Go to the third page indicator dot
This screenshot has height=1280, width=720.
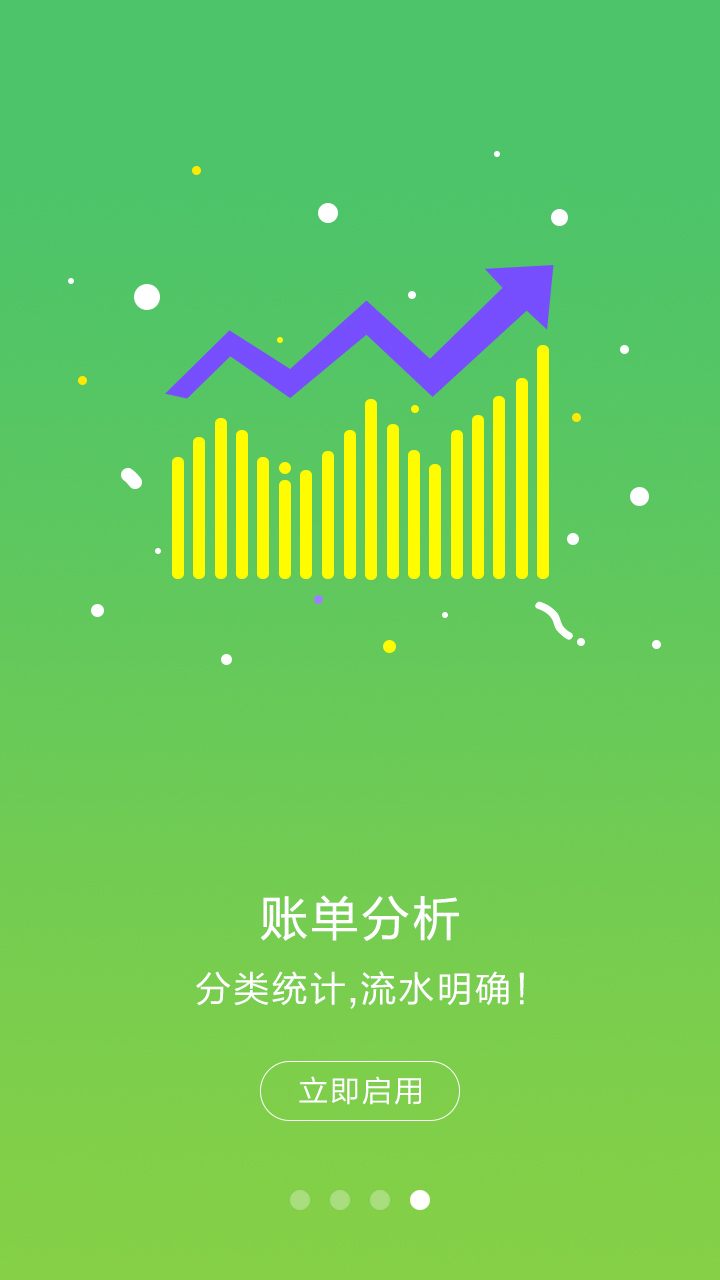coord(380,1200)
